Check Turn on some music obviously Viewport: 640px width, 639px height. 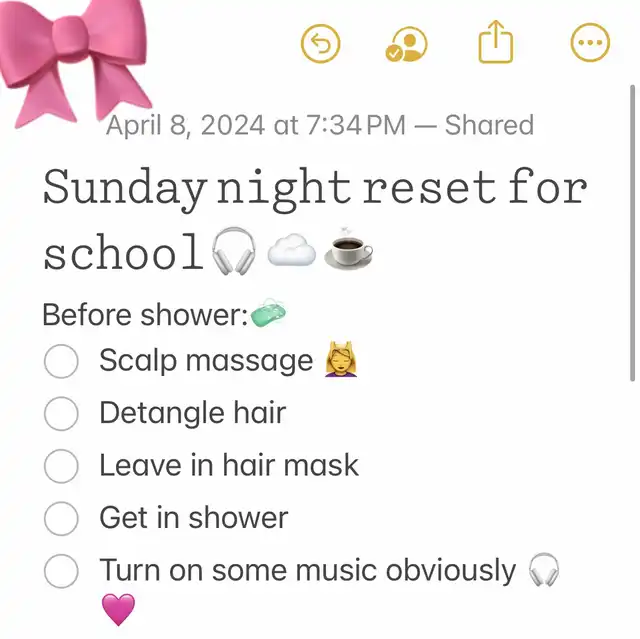pos(61,571)
